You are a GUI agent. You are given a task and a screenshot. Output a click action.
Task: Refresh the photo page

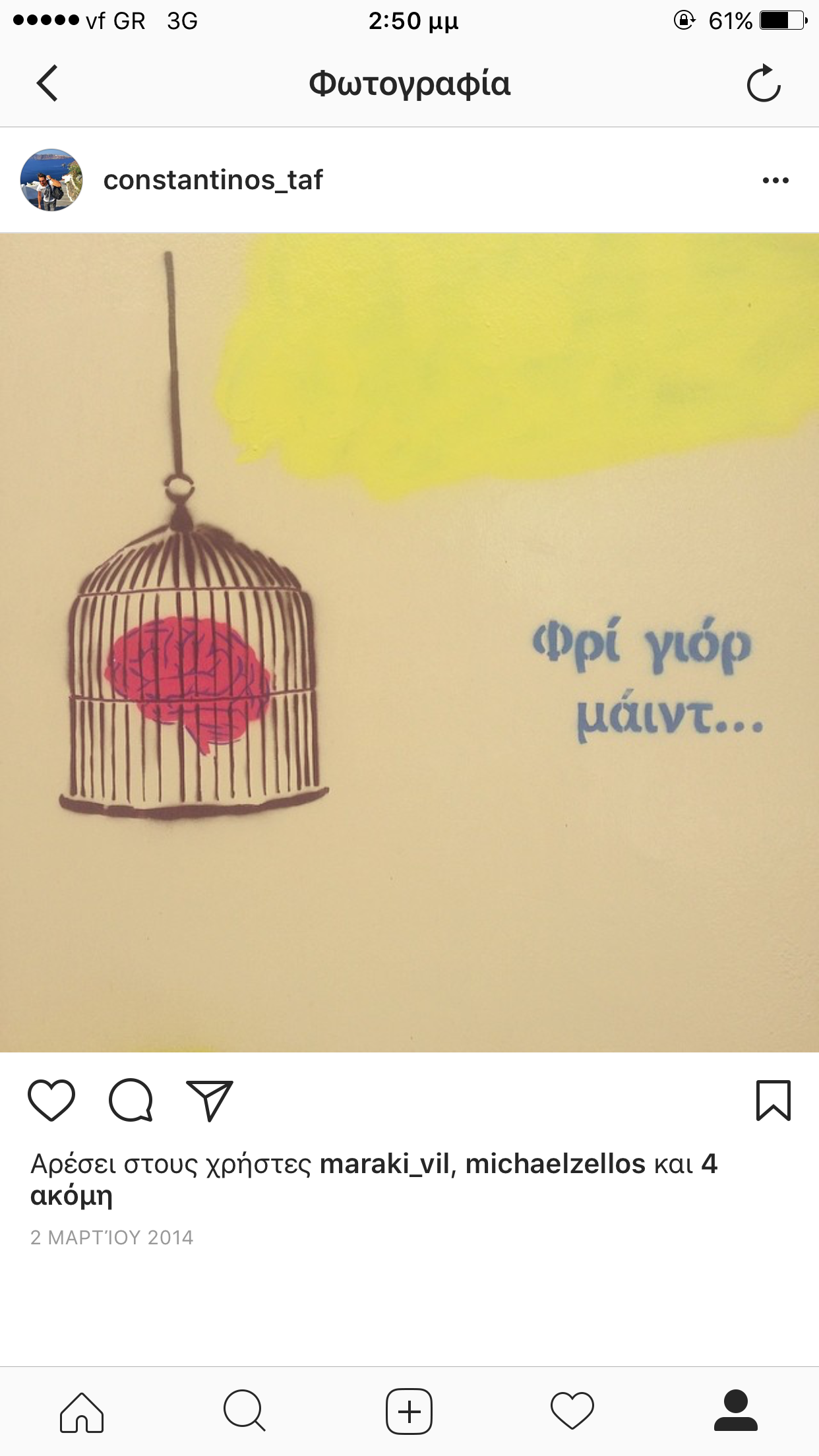(x=763, y=84)
